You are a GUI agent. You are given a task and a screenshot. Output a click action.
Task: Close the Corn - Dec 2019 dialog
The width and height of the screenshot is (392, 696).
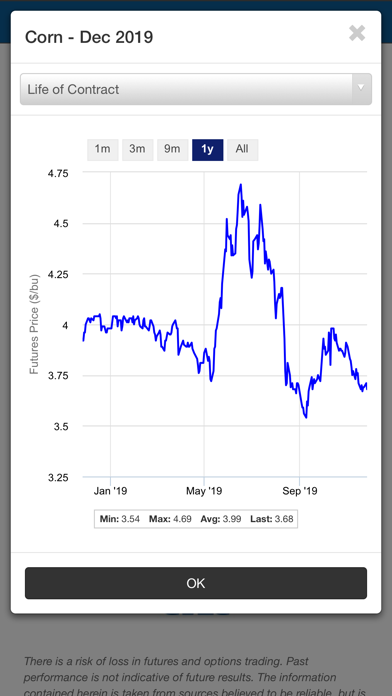pos(357,34)
